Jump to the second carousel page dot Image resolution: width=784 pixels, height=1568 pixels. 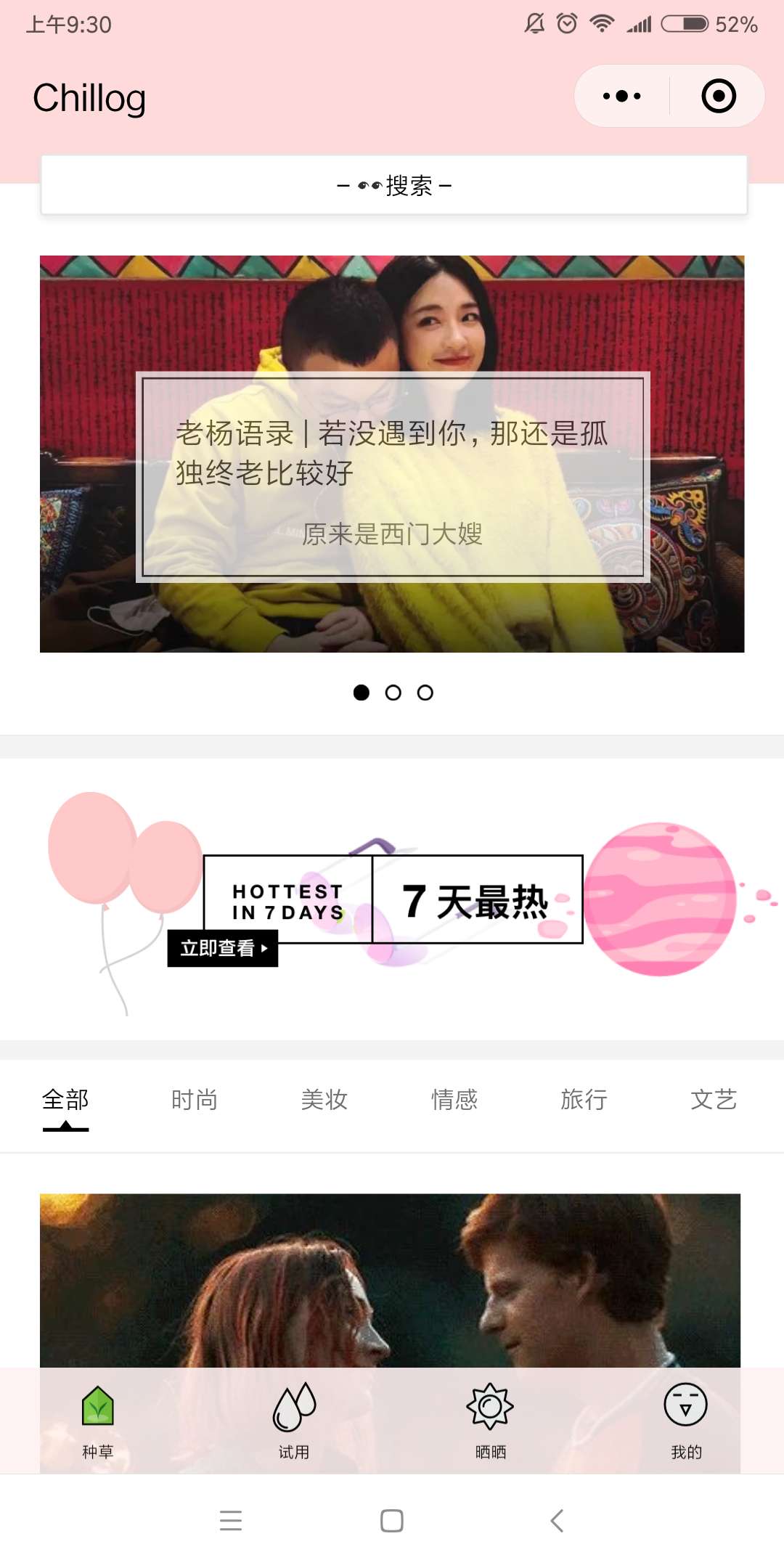(x=393, y=693)
